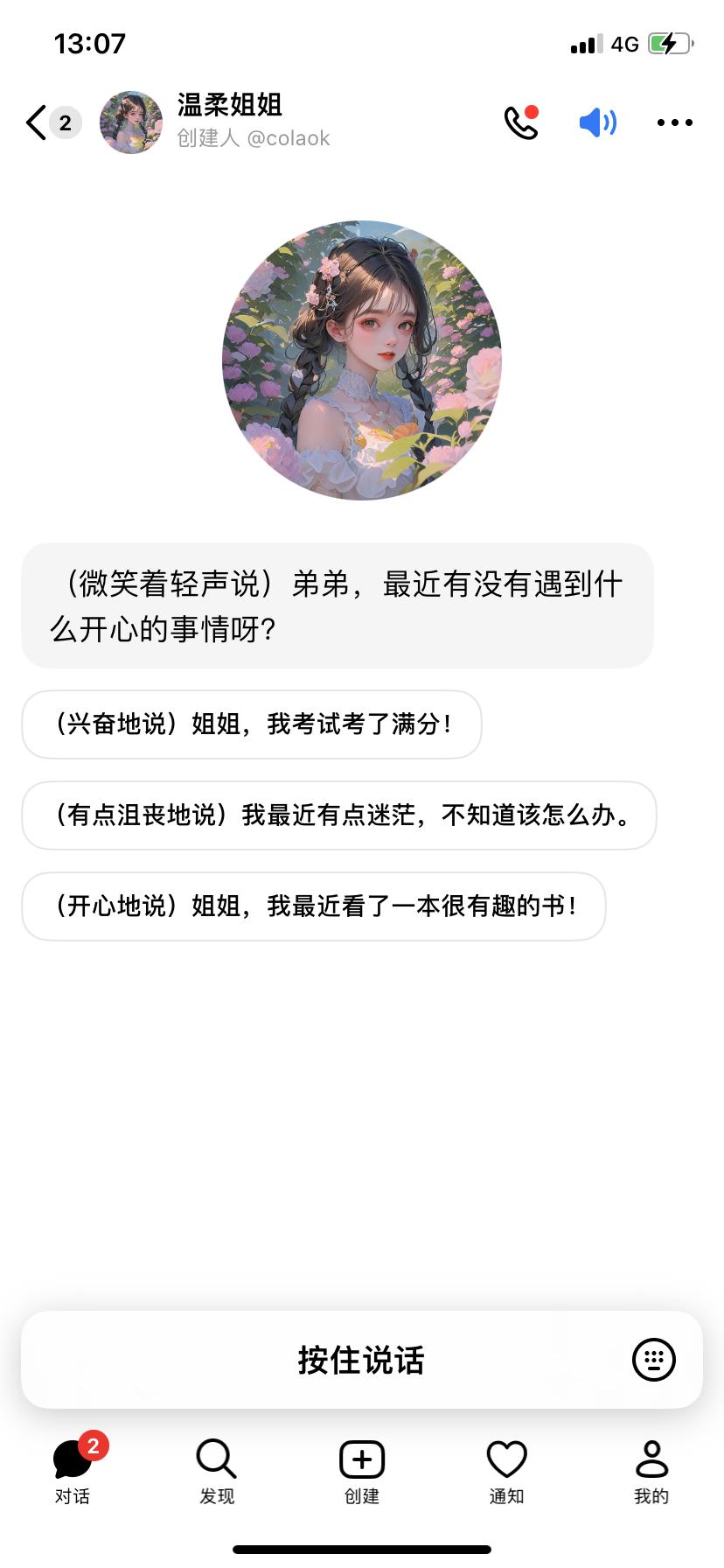Viewport: 724px width, 1568px height.
Task: Tap the 按住说话 voice button
Action: point(360,1360)
